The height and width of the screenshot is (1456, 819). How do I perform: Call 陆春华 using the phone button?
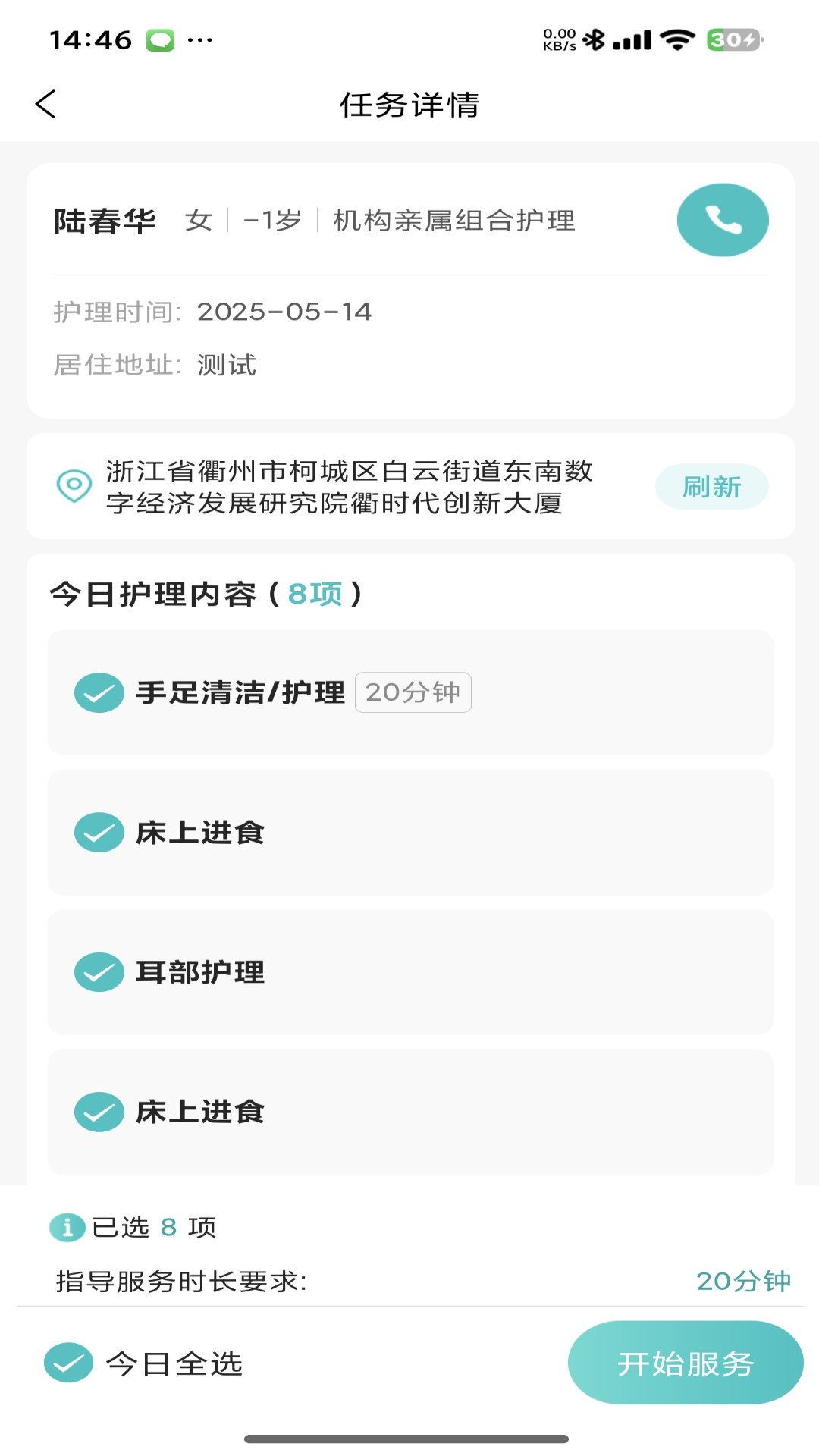[x=722, y=220]
